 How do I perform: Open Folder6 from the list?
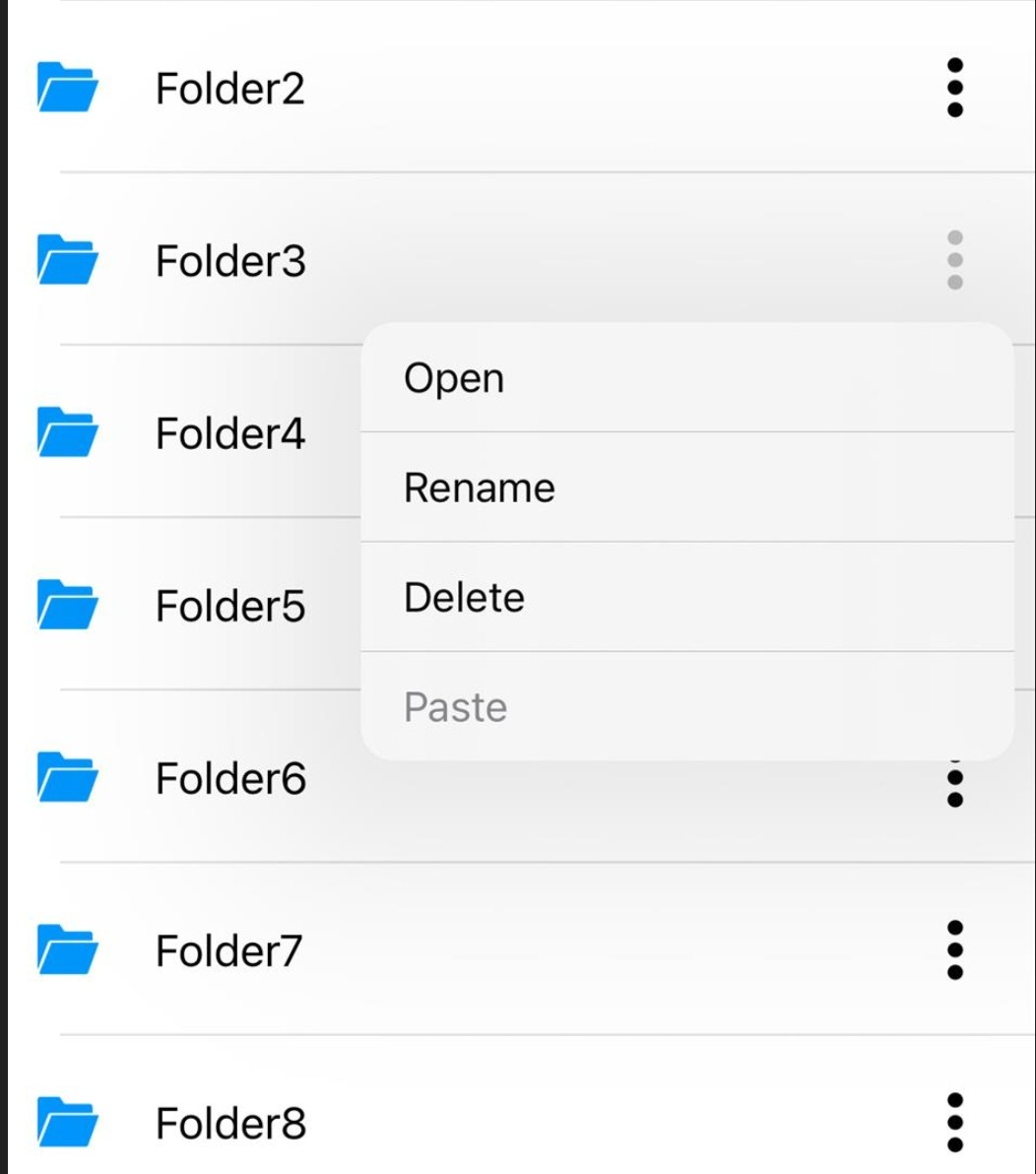tap(230, 779)
